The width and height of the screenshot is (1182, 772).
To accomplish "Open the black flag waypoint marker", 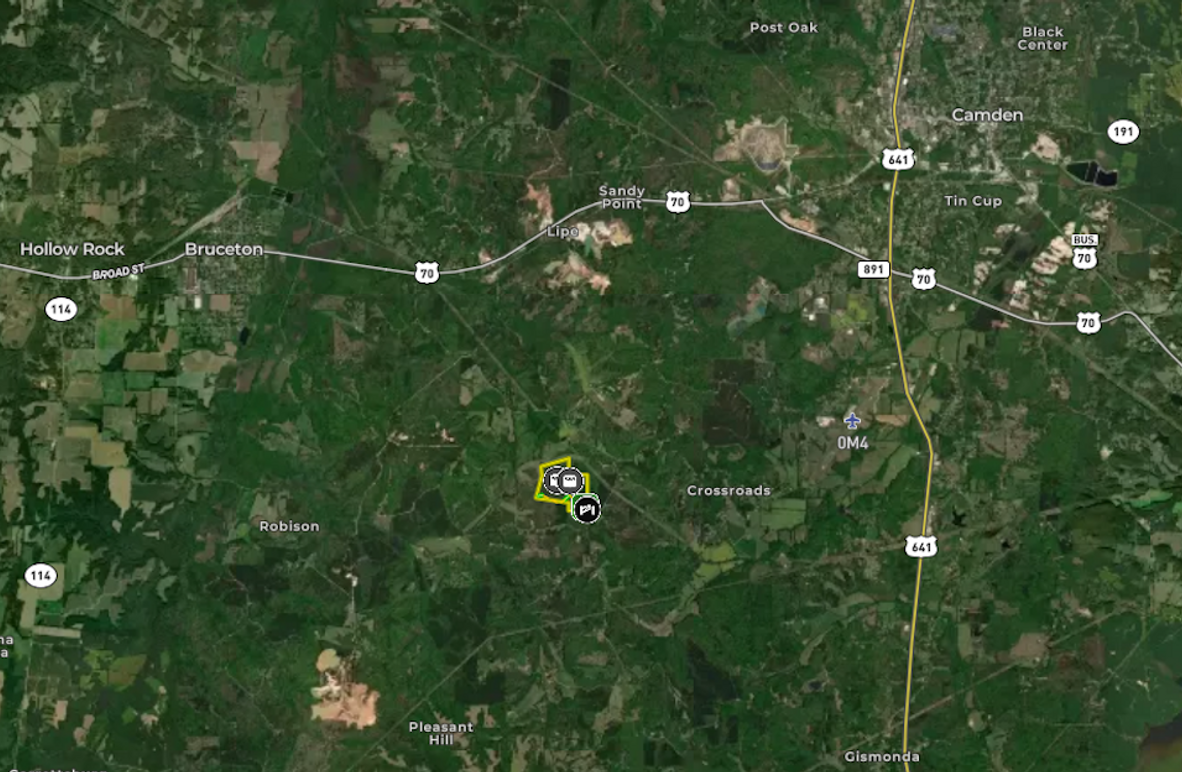I will [588, 510].
